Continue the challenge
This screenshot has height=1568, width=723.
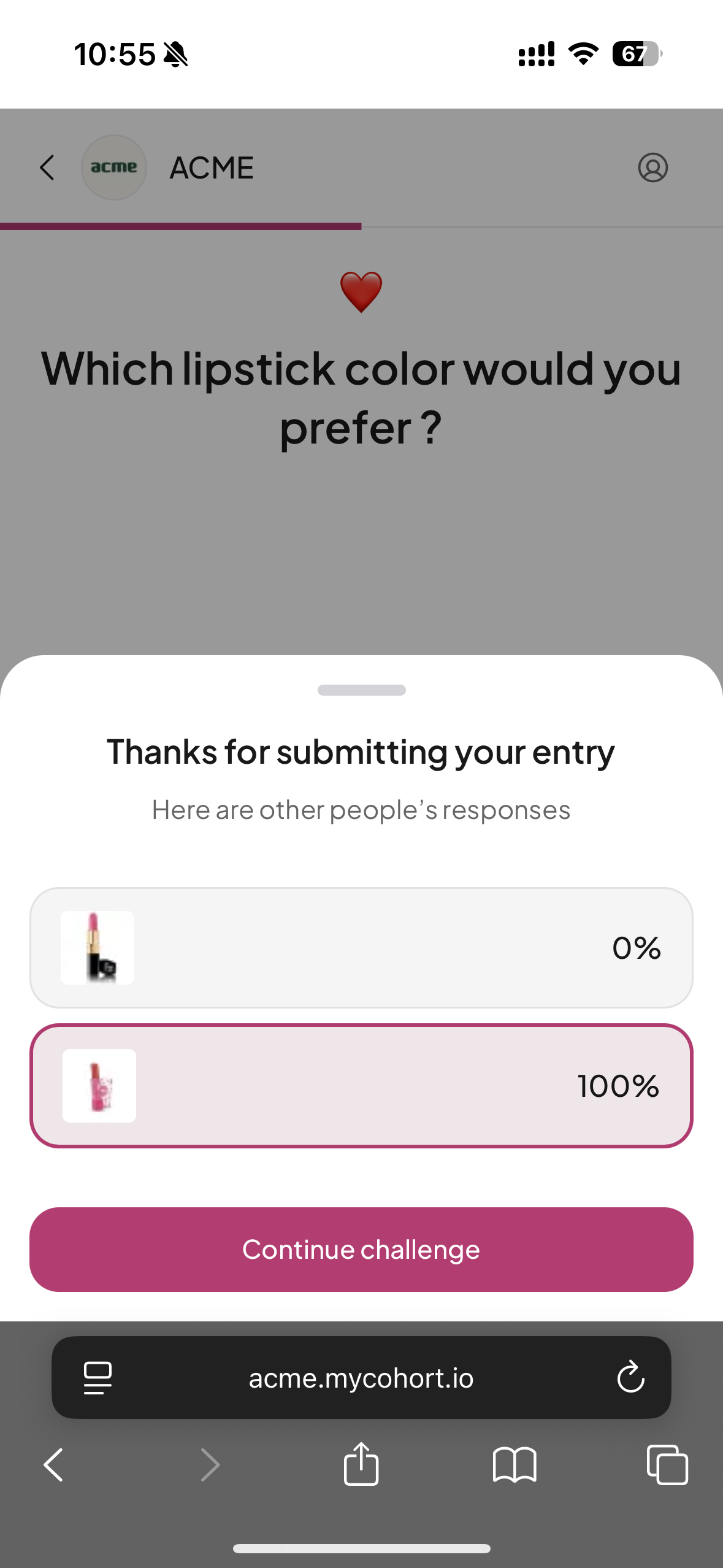click(361, 1249)
